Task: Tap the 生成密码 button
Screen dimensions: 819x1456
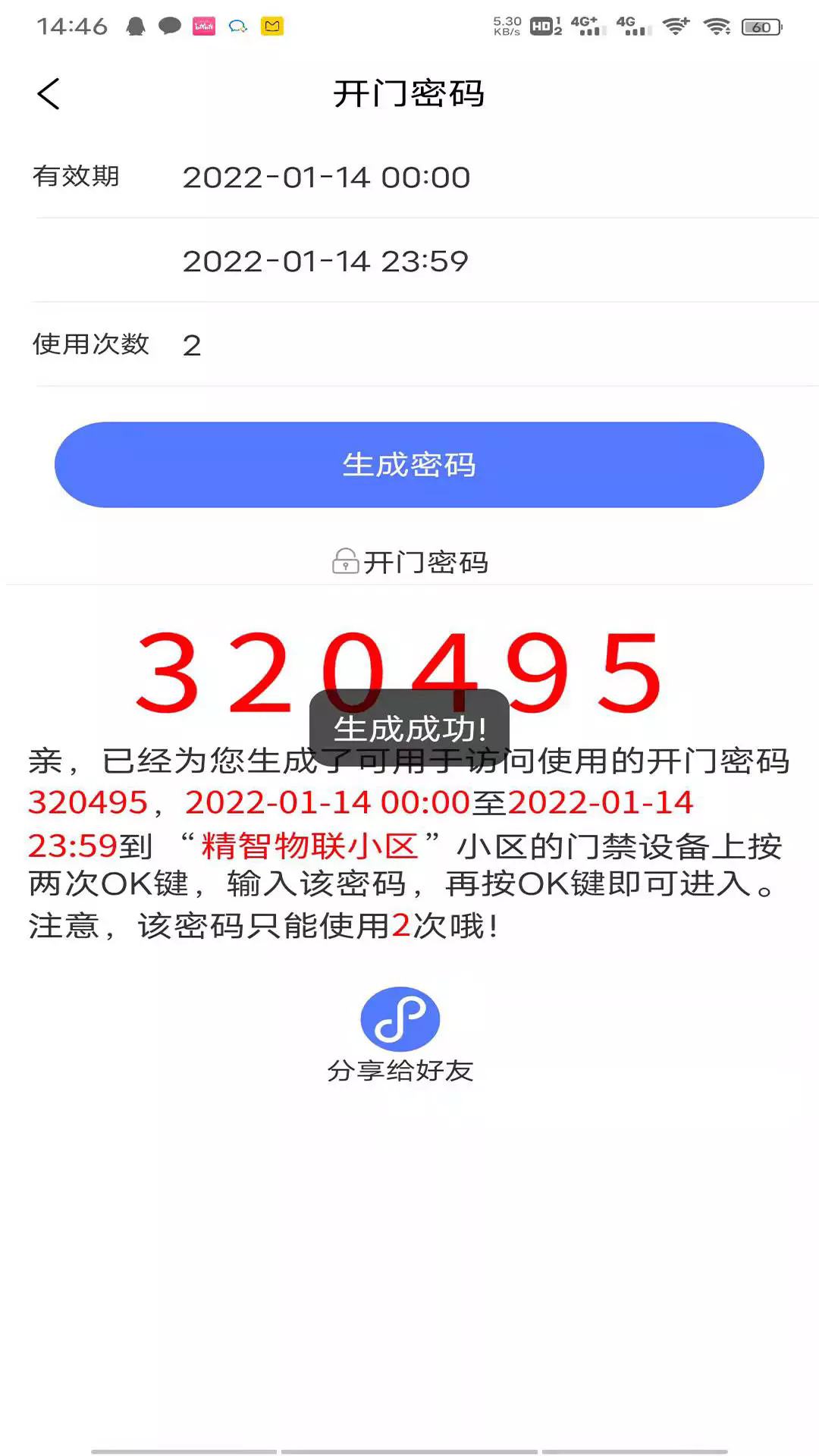Action: (x=409, y=465)
